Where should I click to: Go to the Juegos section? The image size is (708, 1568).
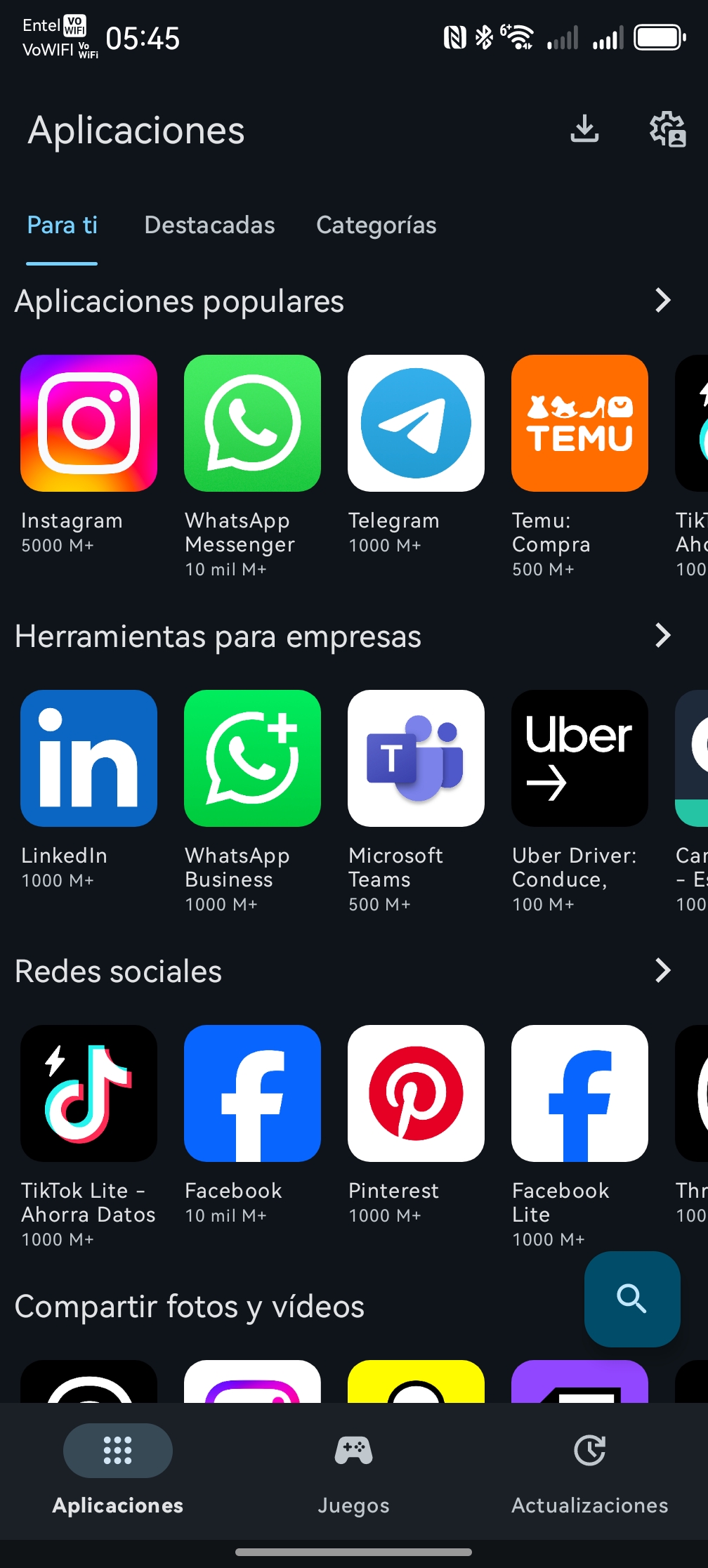pyautogui.click(x=353, y=1468)
